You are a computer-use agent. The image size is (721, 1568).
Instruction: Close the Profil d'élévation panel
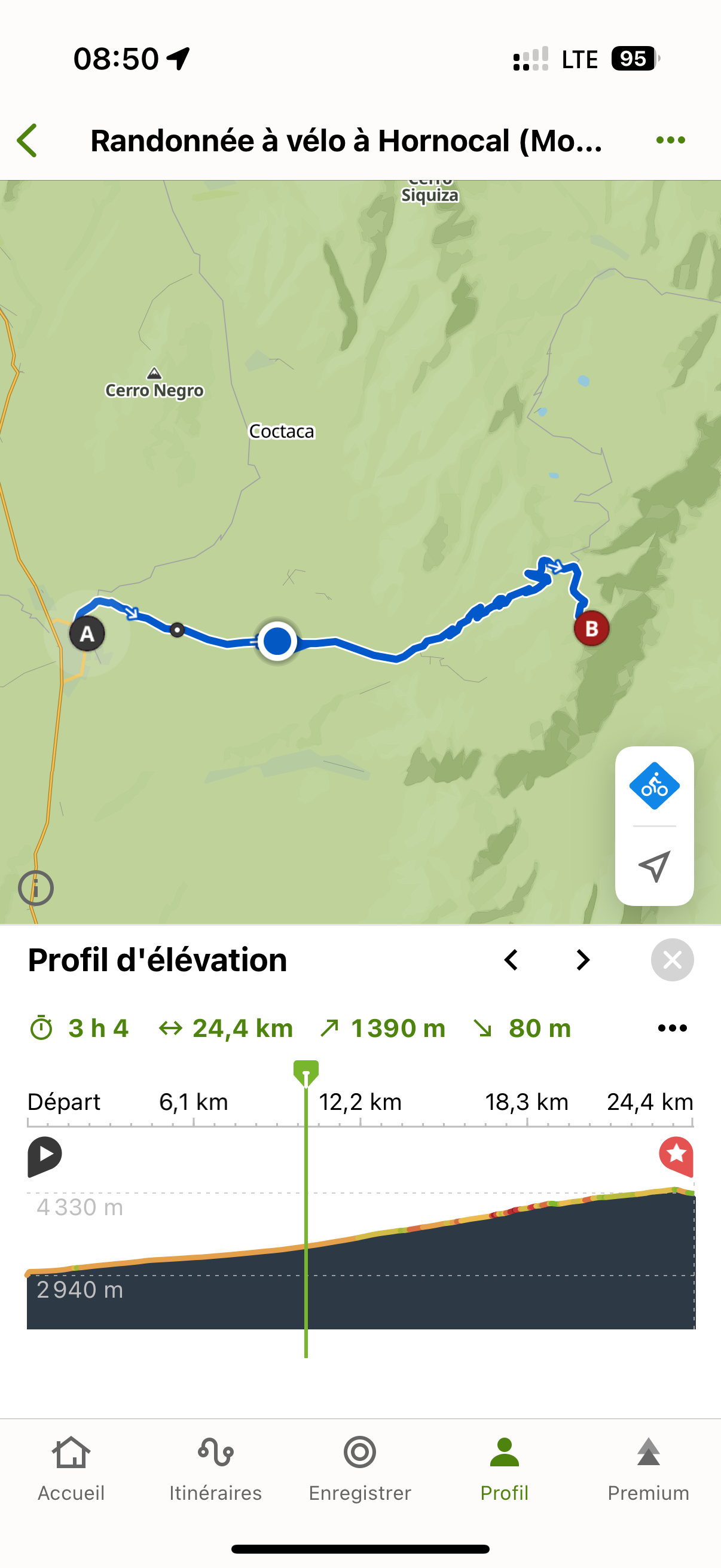click(672, 960)
